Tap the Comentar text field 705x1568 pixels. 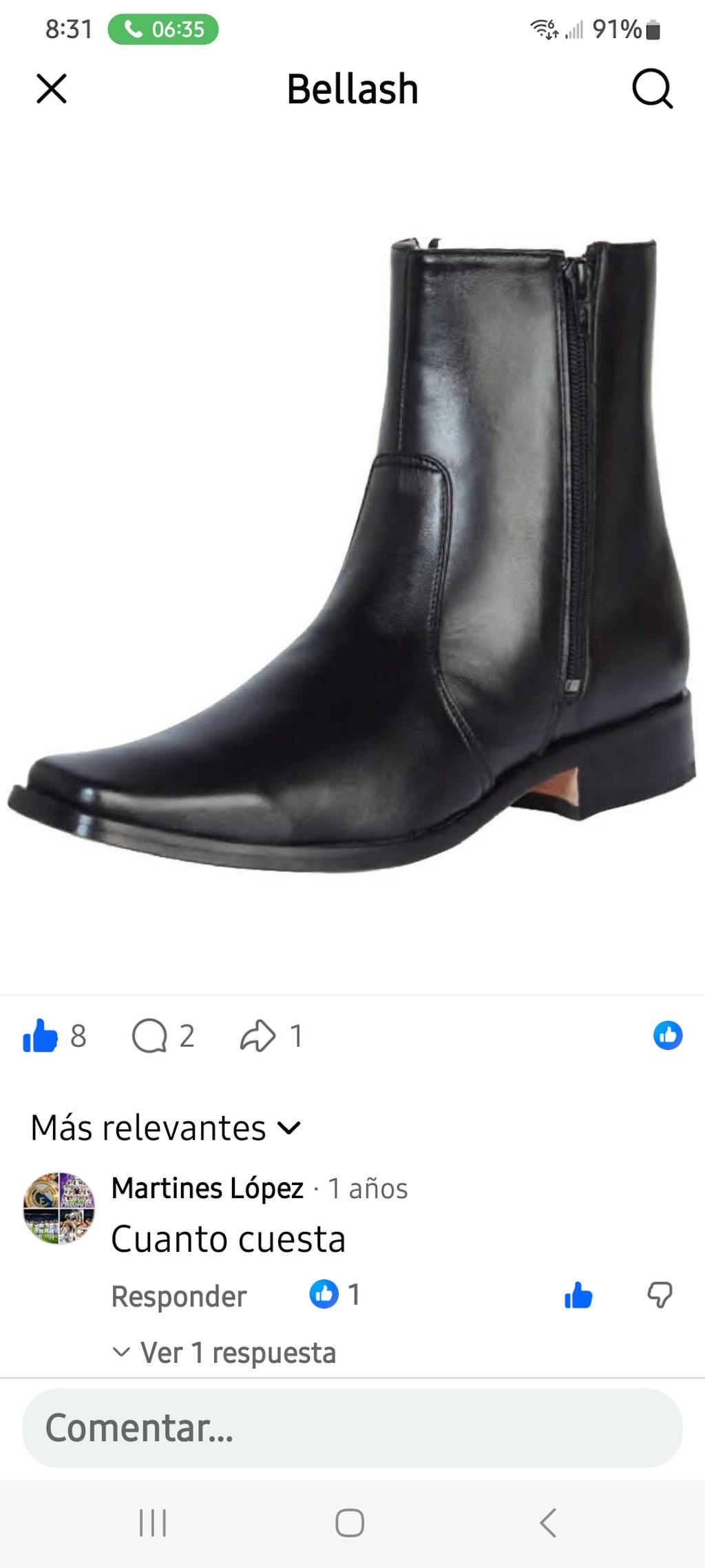pyautogui.click(x=352, y=1427)
